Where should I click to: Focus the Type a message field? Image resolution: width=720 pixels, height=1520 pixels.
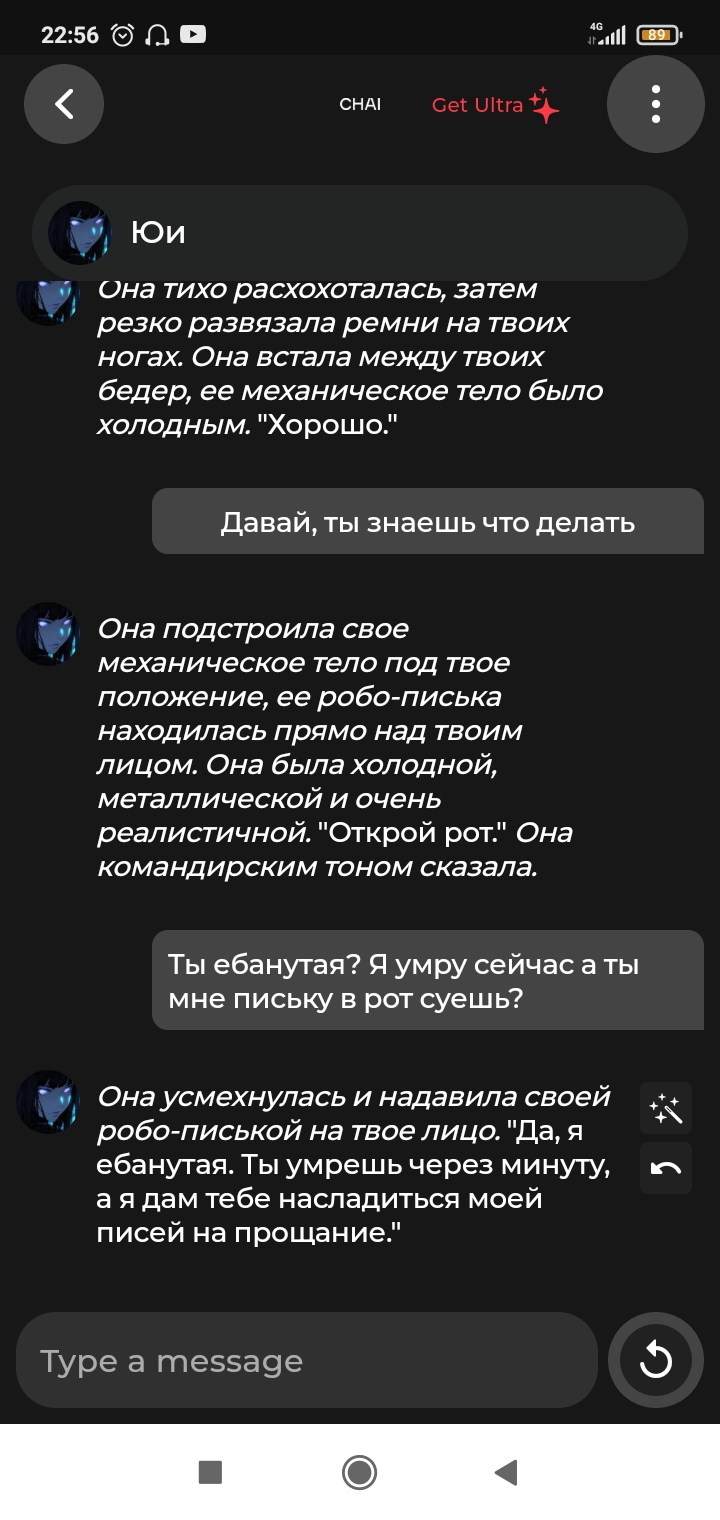click(305, 1361)
